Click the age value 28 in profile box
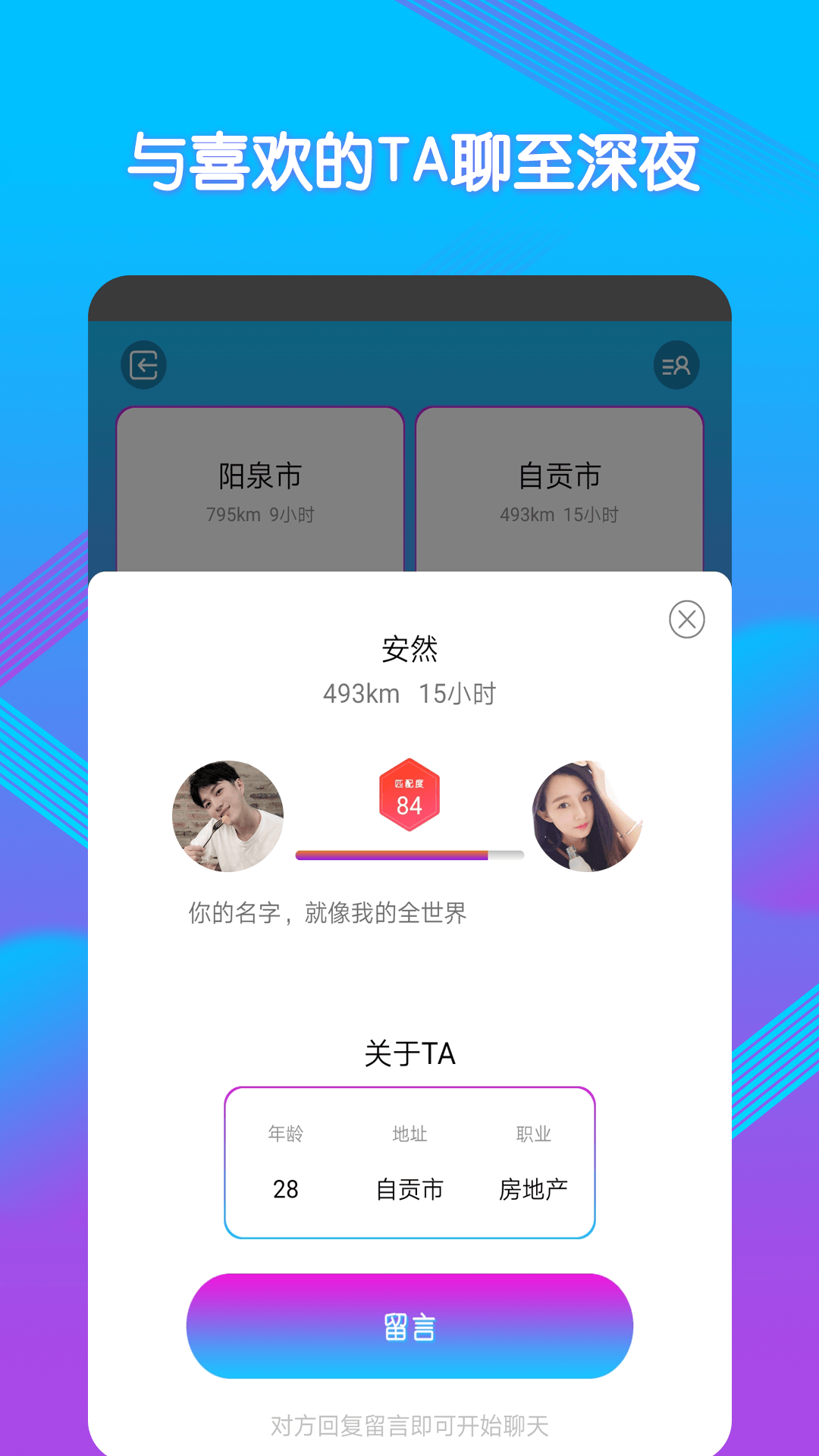819x1456 pixels. (x=286, y=1189)
